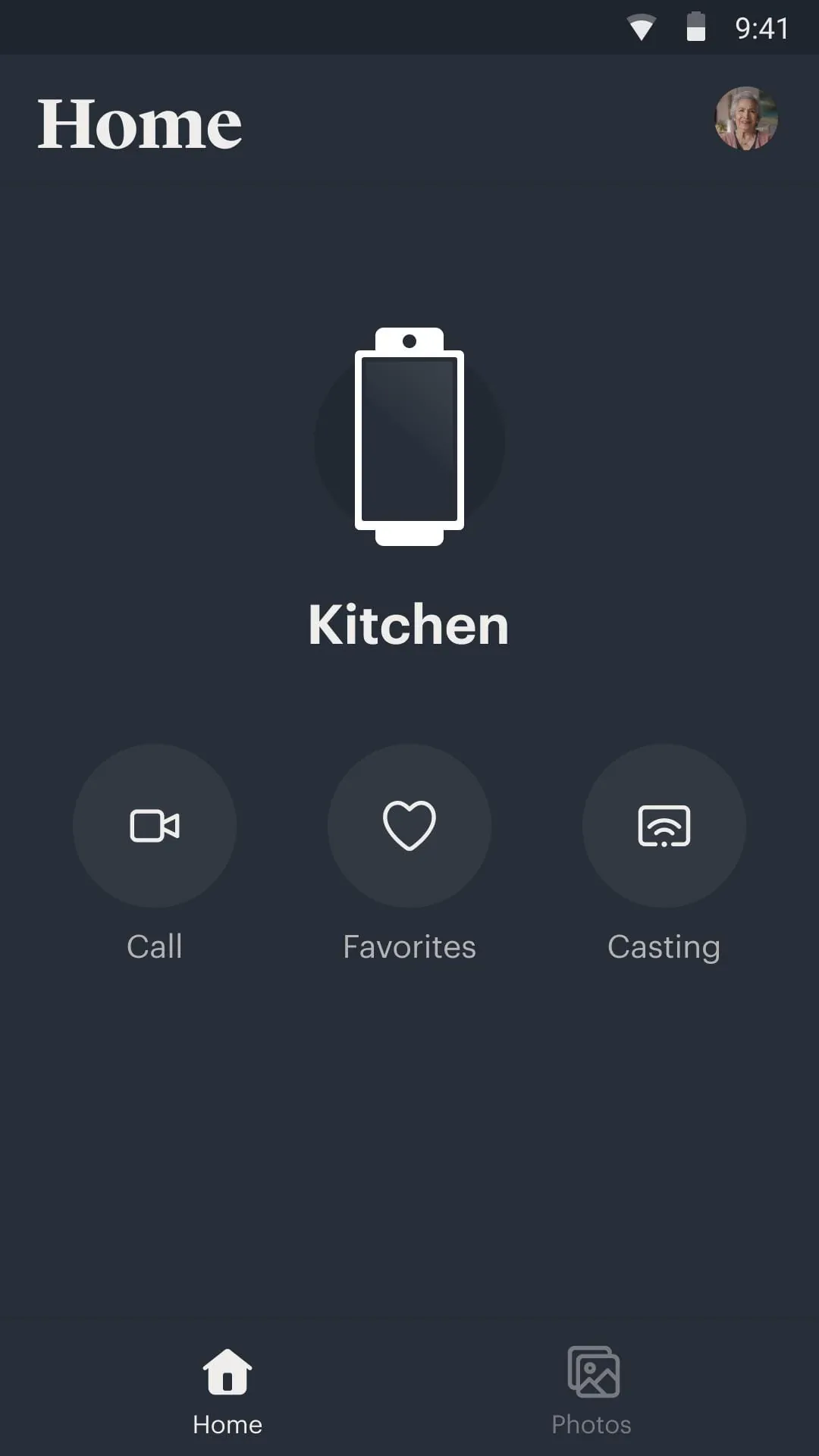Open the user profile avatar

(748, 120)
